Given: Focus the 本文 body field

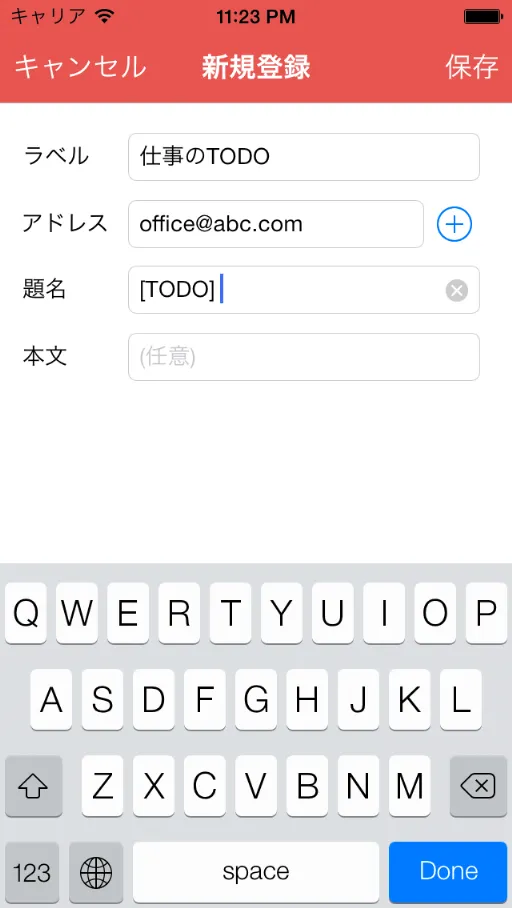Looking at the screenshot, I should click(x=303, y=357).
